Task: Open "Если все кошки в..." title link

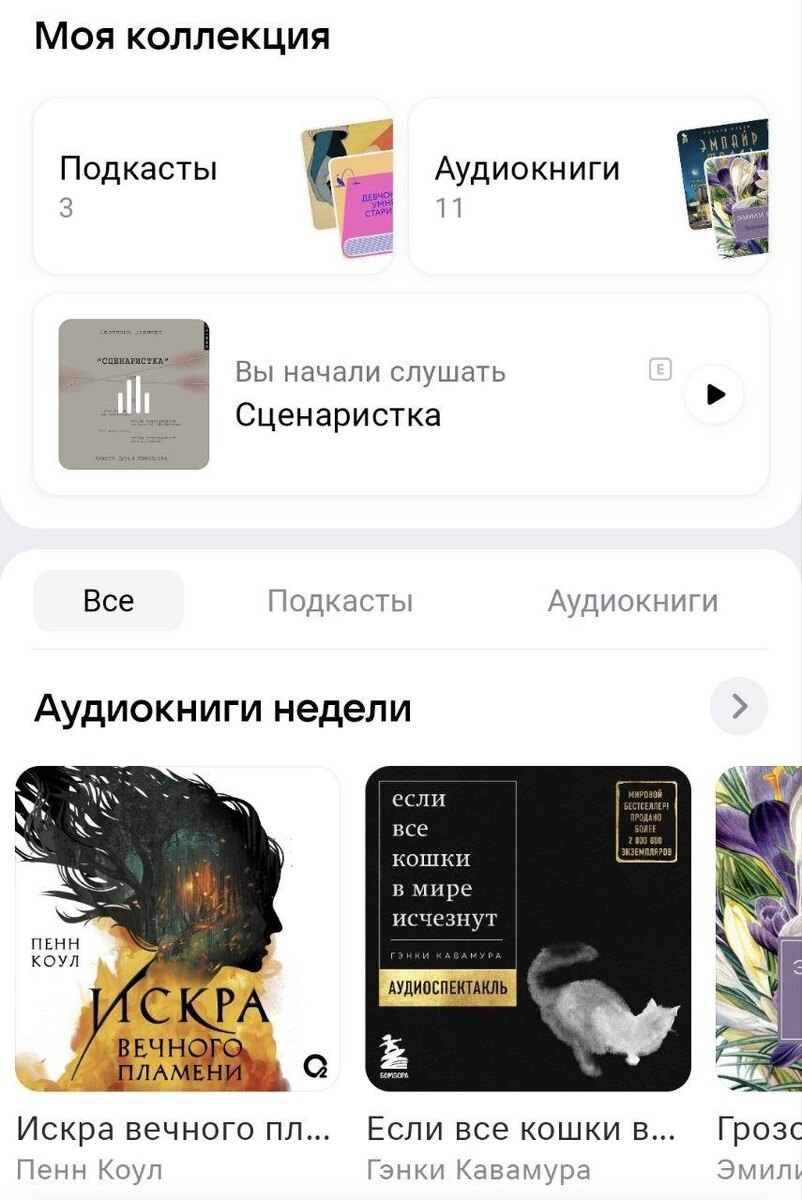Action: (520, 1128)
